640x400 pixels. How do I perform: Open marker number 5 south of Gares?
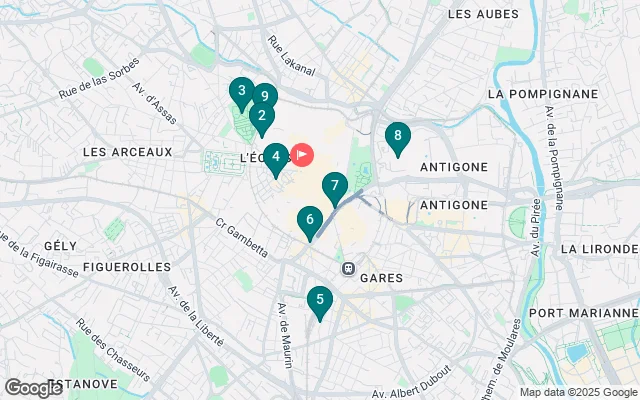[x=320, y=299]
